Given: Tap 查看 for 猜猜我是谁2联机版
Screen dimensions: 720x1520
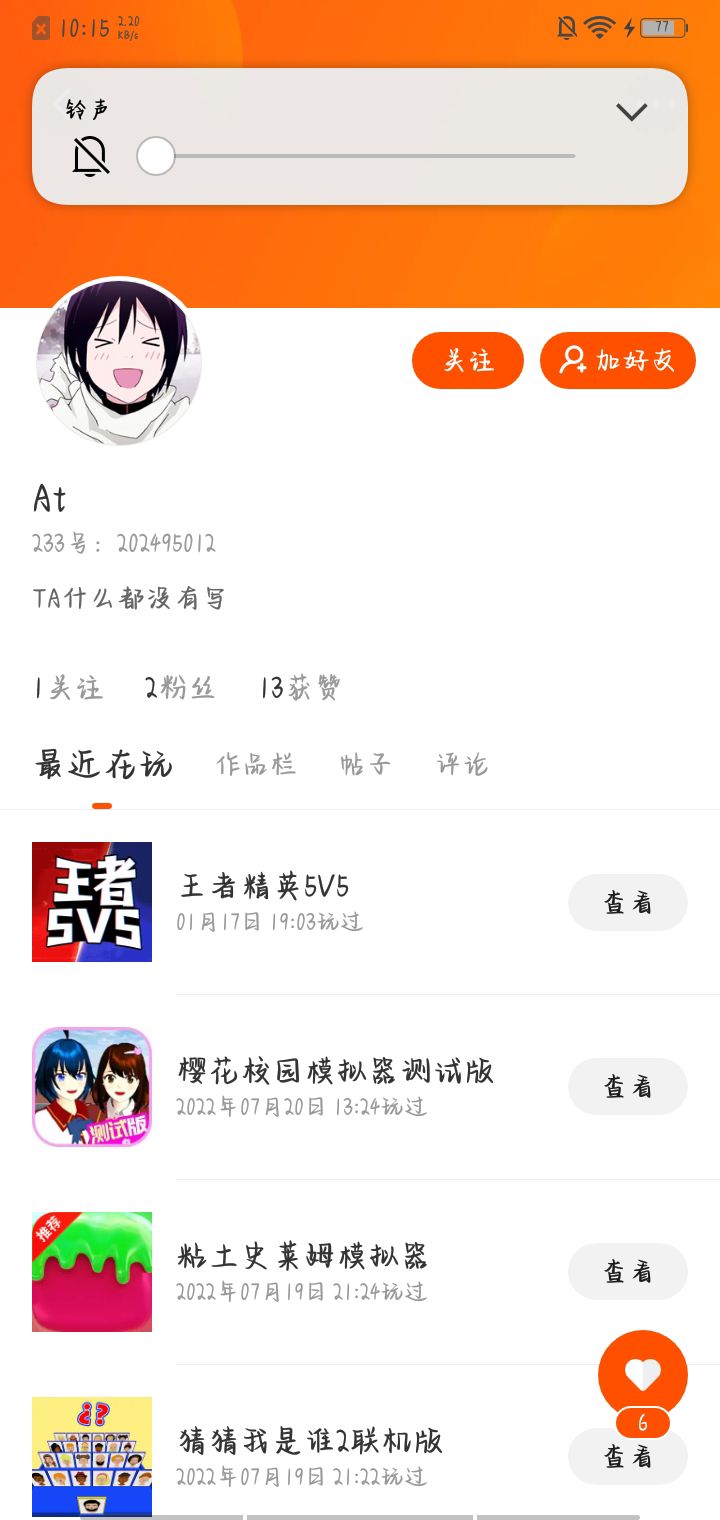Looking at the screenshot, I should pyautogui.click(x=628, y=1457).
